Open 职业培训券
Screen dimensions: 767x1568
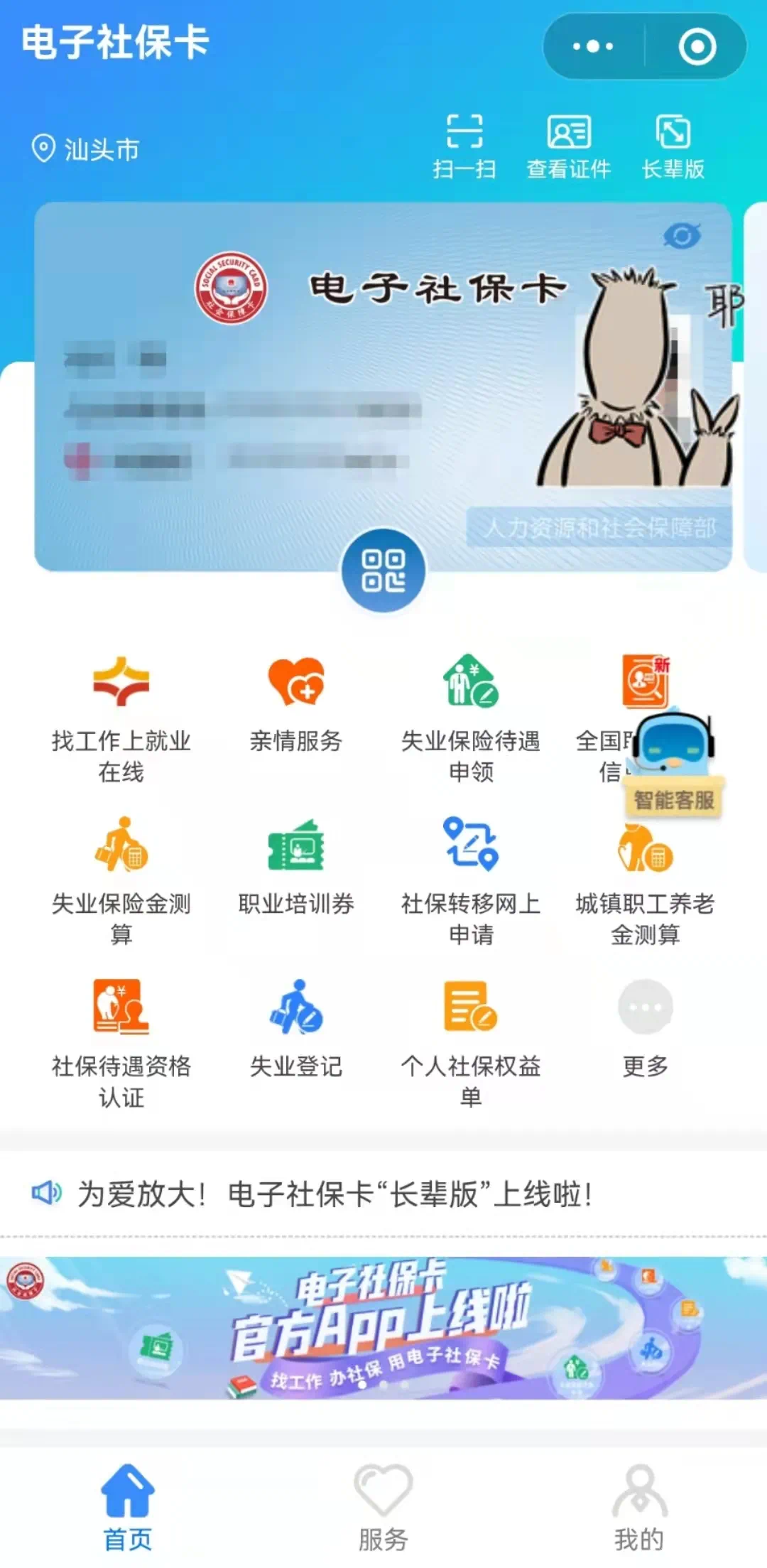coord(295,867)
